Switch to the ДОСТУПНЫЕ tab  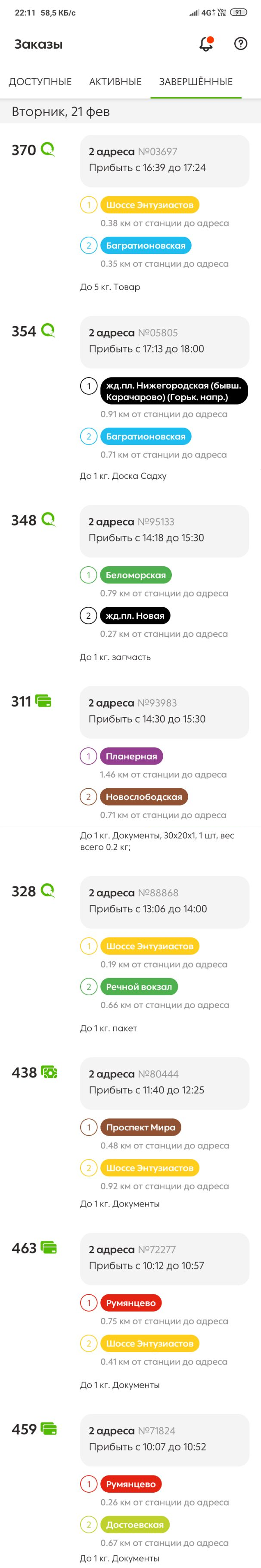point(40,82)
